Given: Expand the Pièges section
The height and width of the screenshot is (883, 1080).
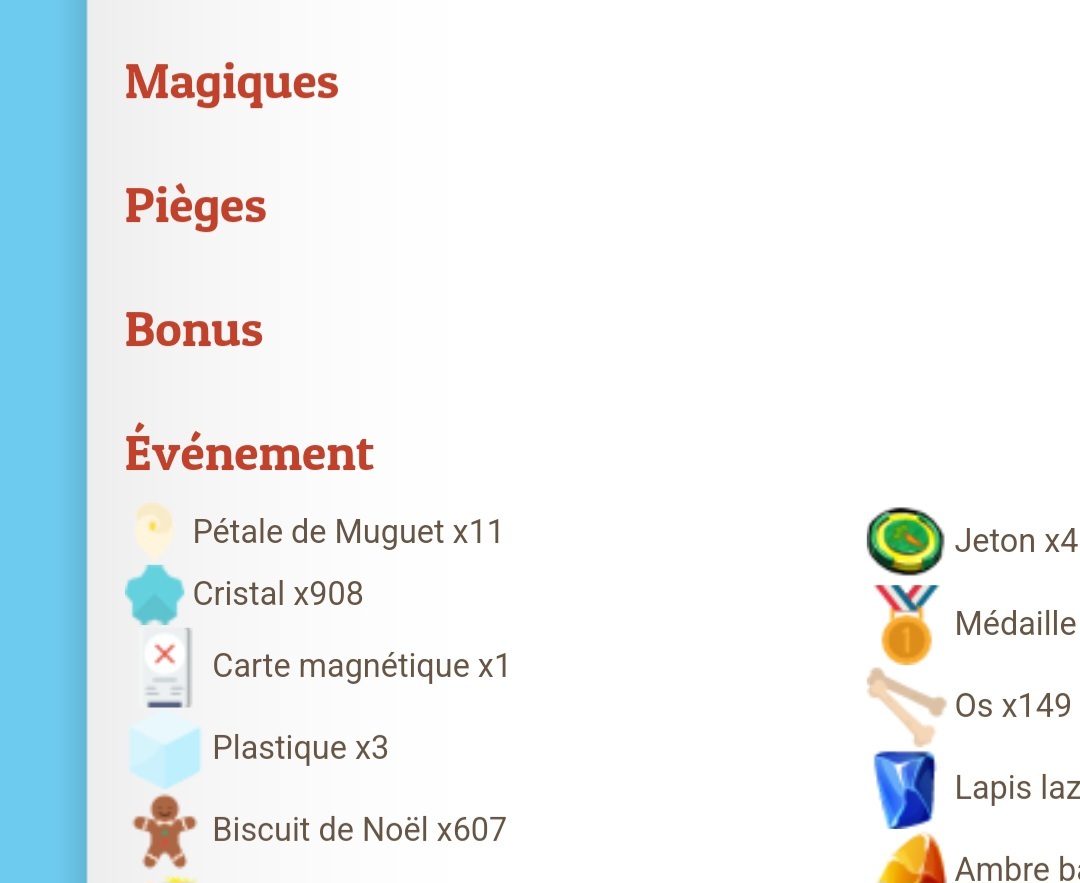Looking at the screenshot, I should (x=195, y=206).
